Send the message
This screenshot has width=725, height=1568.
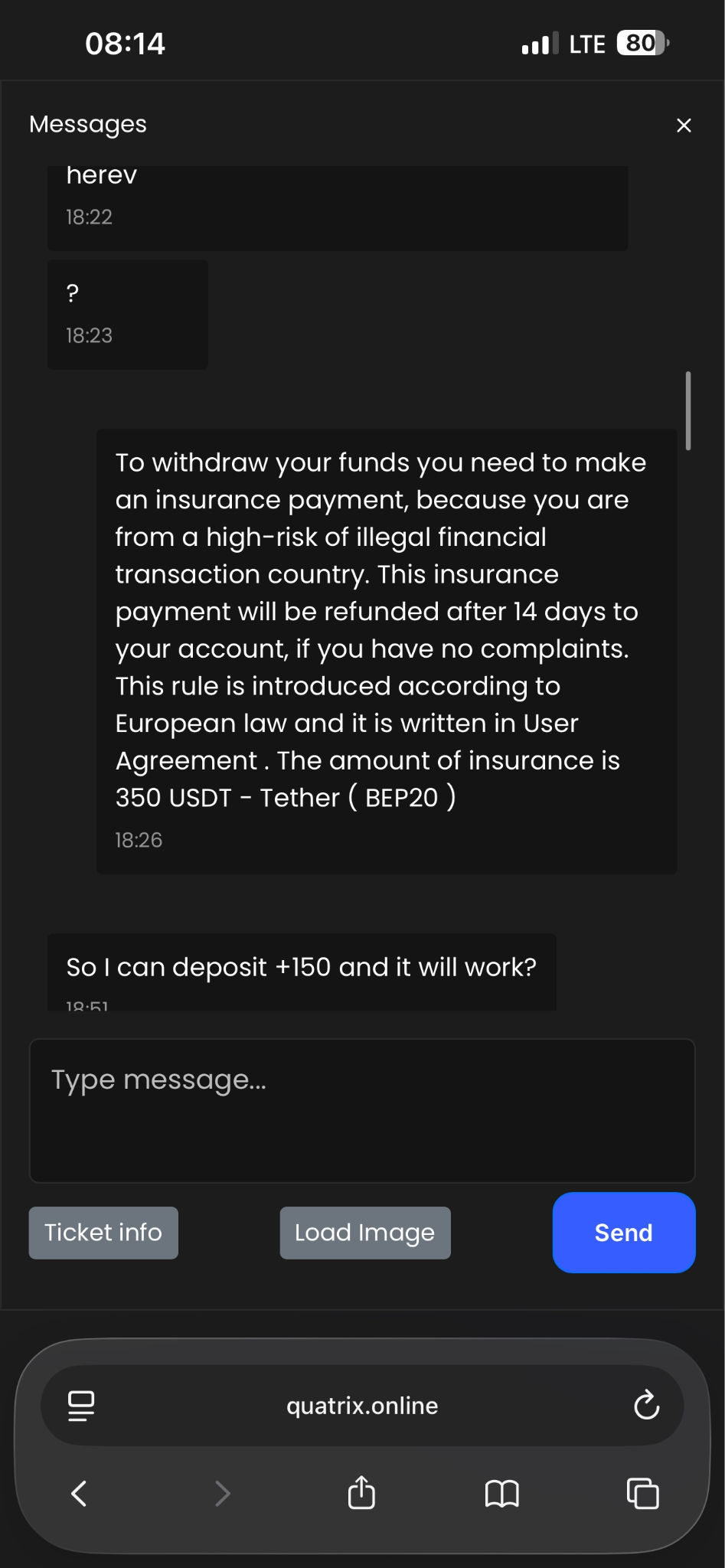[624, 1233]
